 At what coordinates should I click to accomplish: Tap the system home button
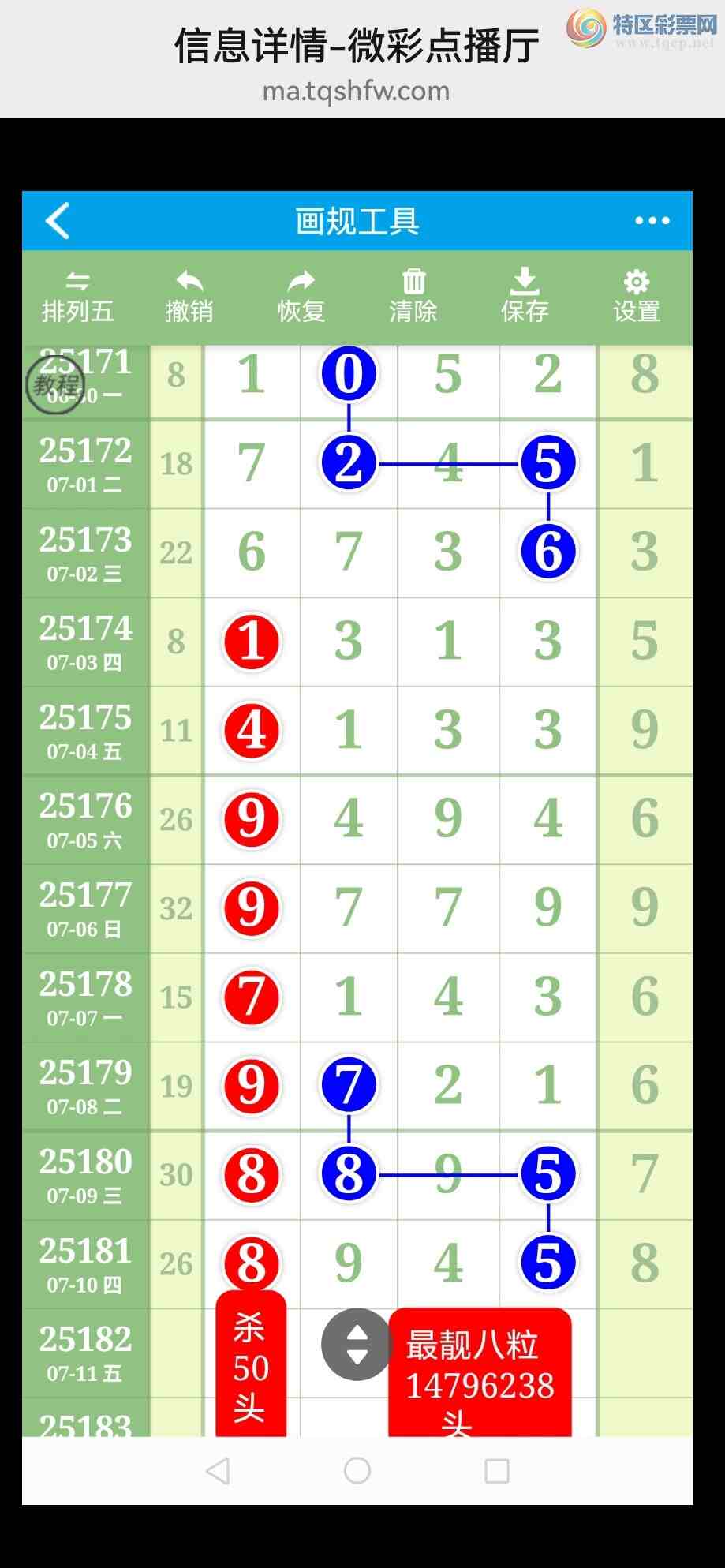coord(357,1470)
